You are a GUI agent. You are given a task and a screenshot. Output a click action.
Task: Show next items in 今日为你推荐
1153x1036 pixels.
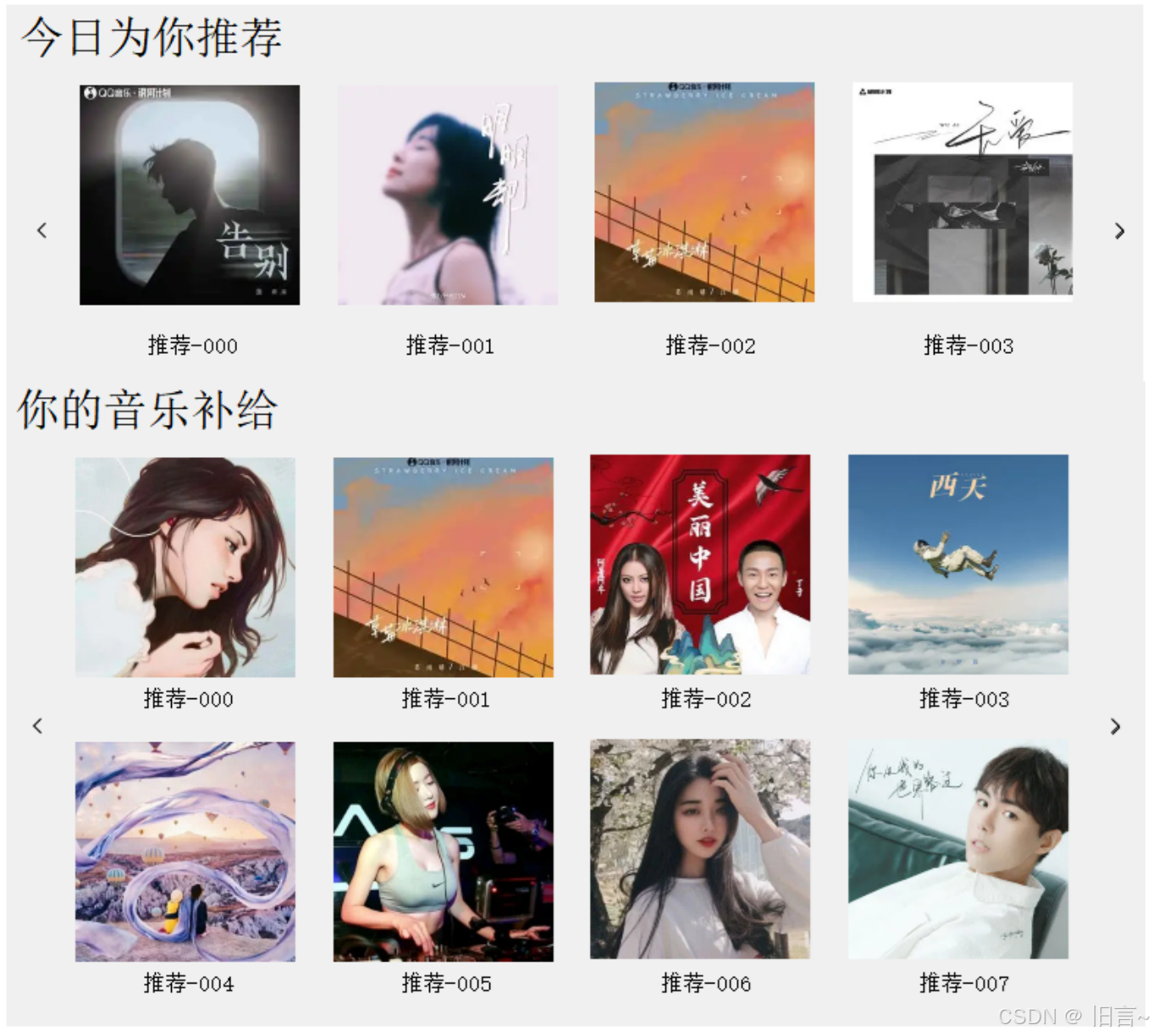pos(1119,231)
